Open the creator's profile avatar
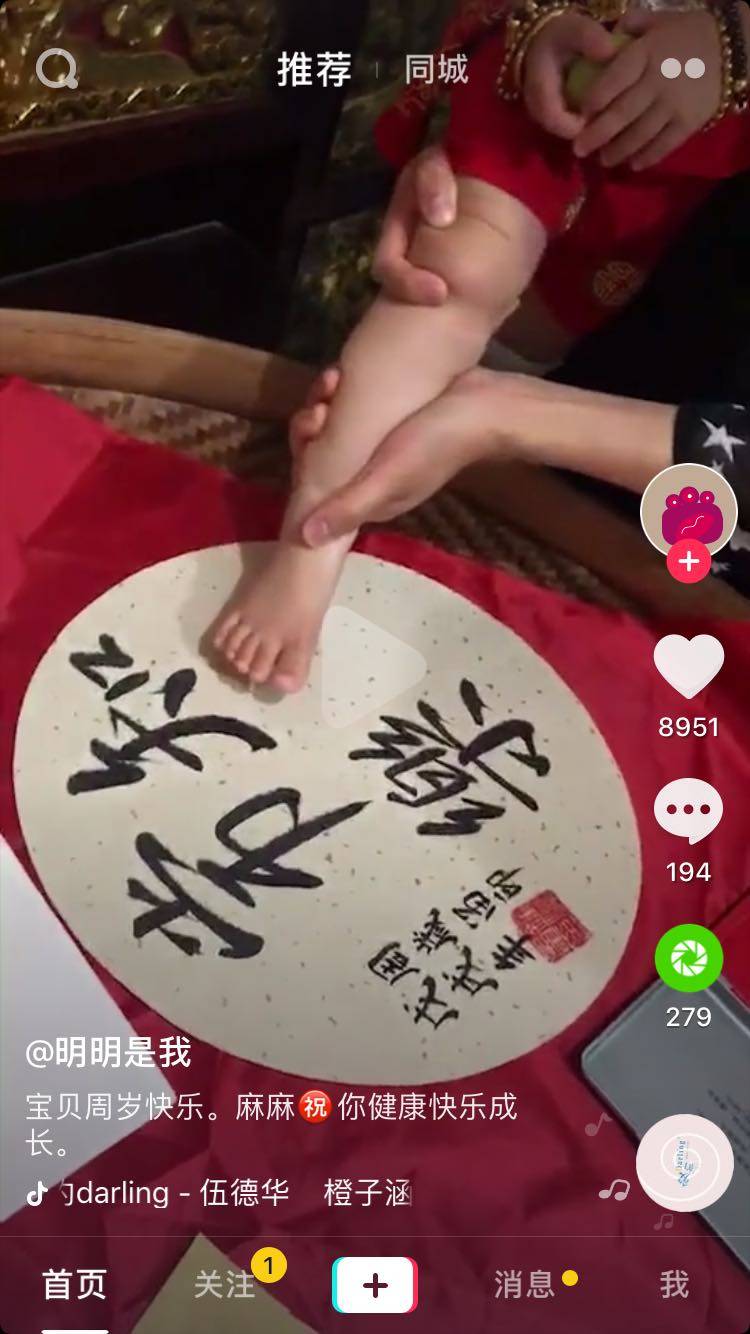Viewport: 750px width, 1334px height. 688,511
